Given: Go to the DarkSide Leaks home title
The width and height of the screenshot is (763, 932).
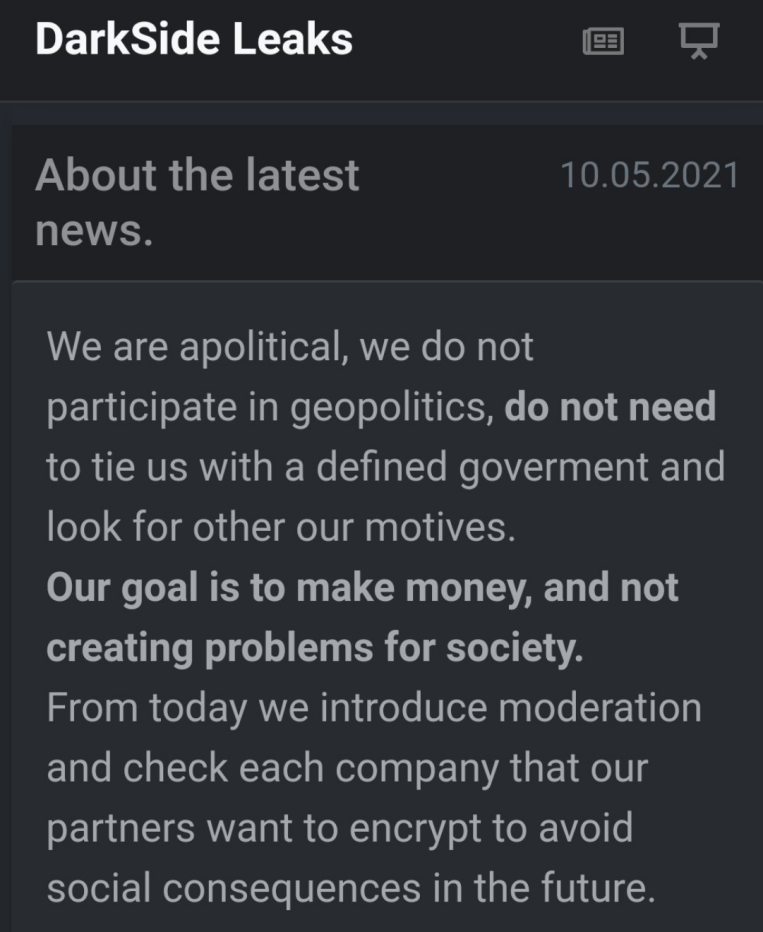Looking at the screenshot, I should pyautogui.click(x=194, y=39).
